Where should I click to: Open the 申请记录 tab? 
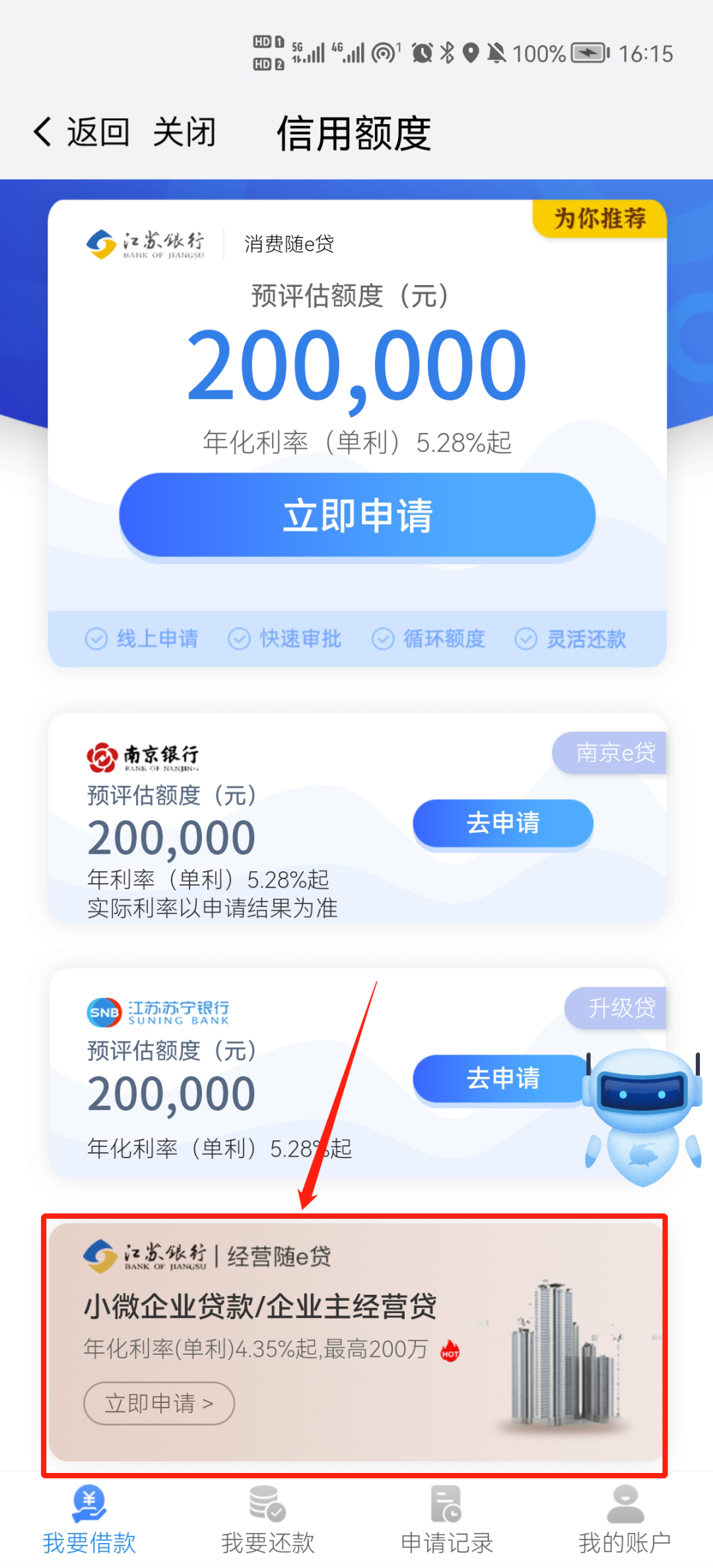pyautogui.click(x=447, y=1522)
